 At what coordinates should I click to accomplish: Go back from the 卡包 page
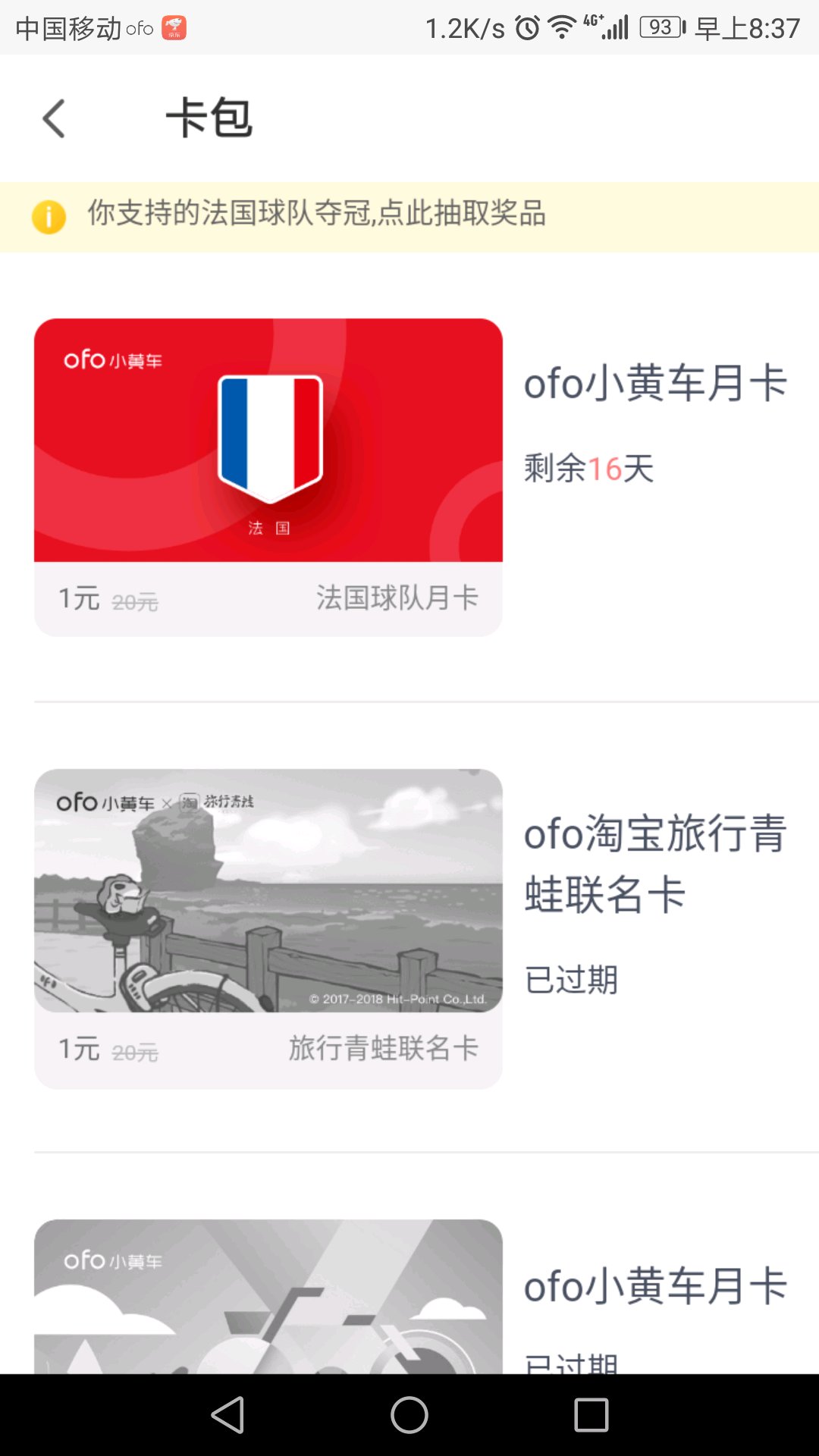tap(54, 119)
